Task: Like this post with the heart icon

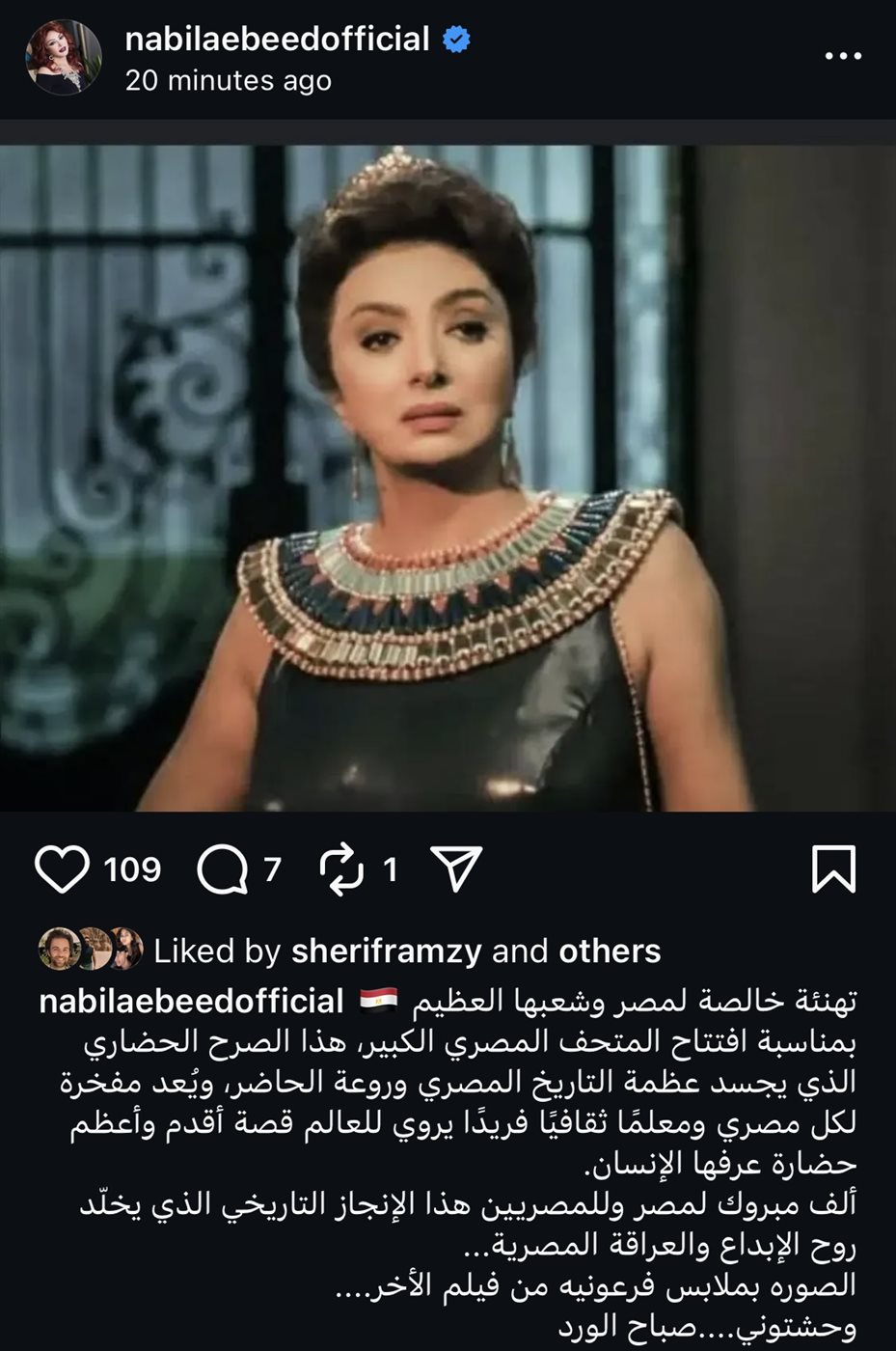Action: (62, 869)
